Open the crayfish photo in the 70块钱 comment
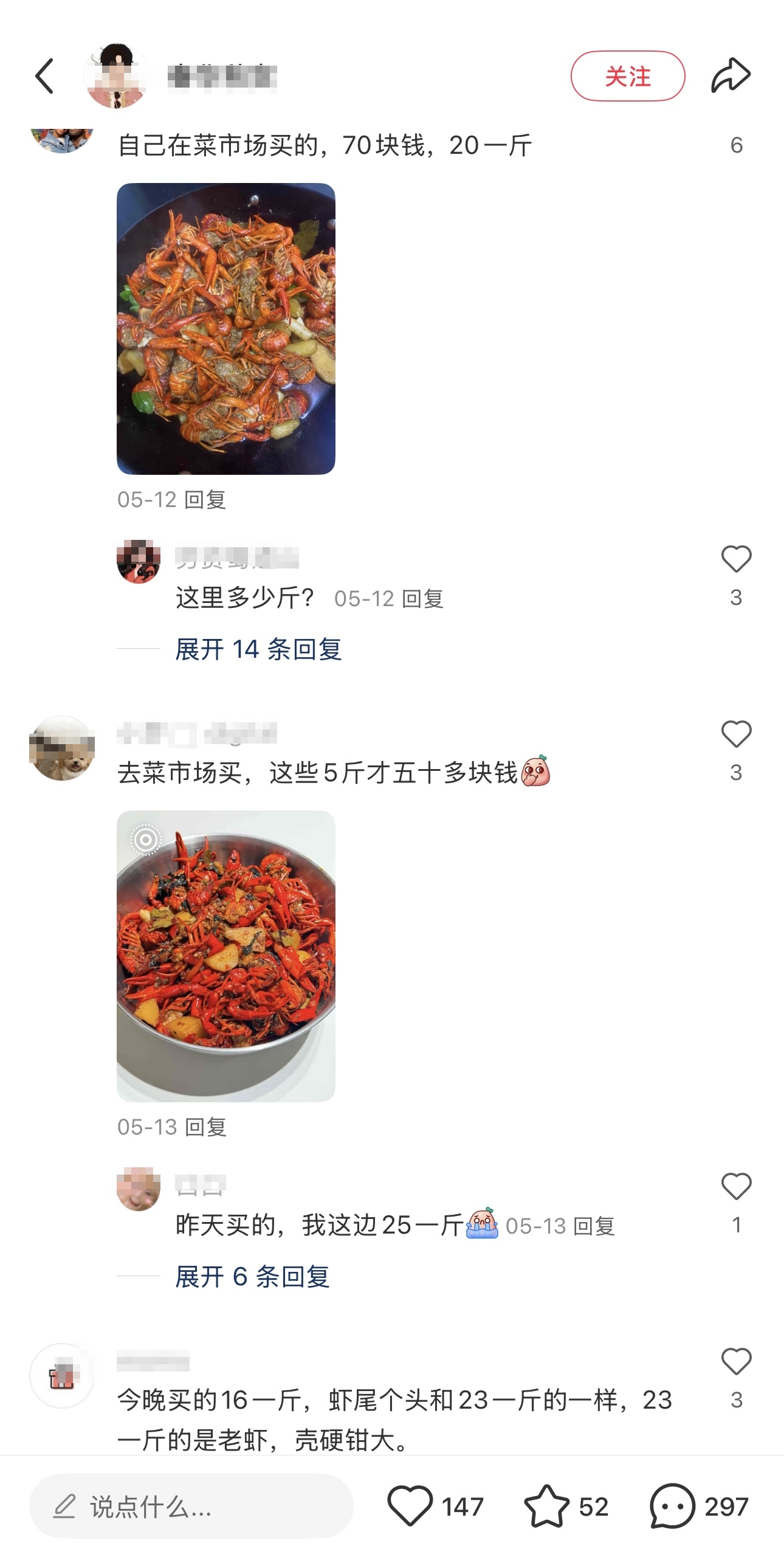 pyautogui.click(x=225, y=328)
